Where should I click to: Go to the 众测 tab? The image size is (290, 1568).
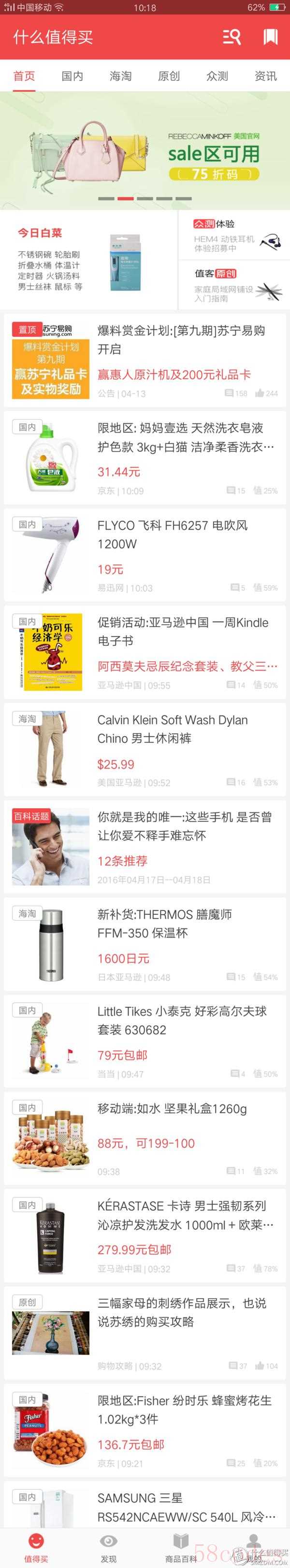pyautogui.click(x=217, y=76)
